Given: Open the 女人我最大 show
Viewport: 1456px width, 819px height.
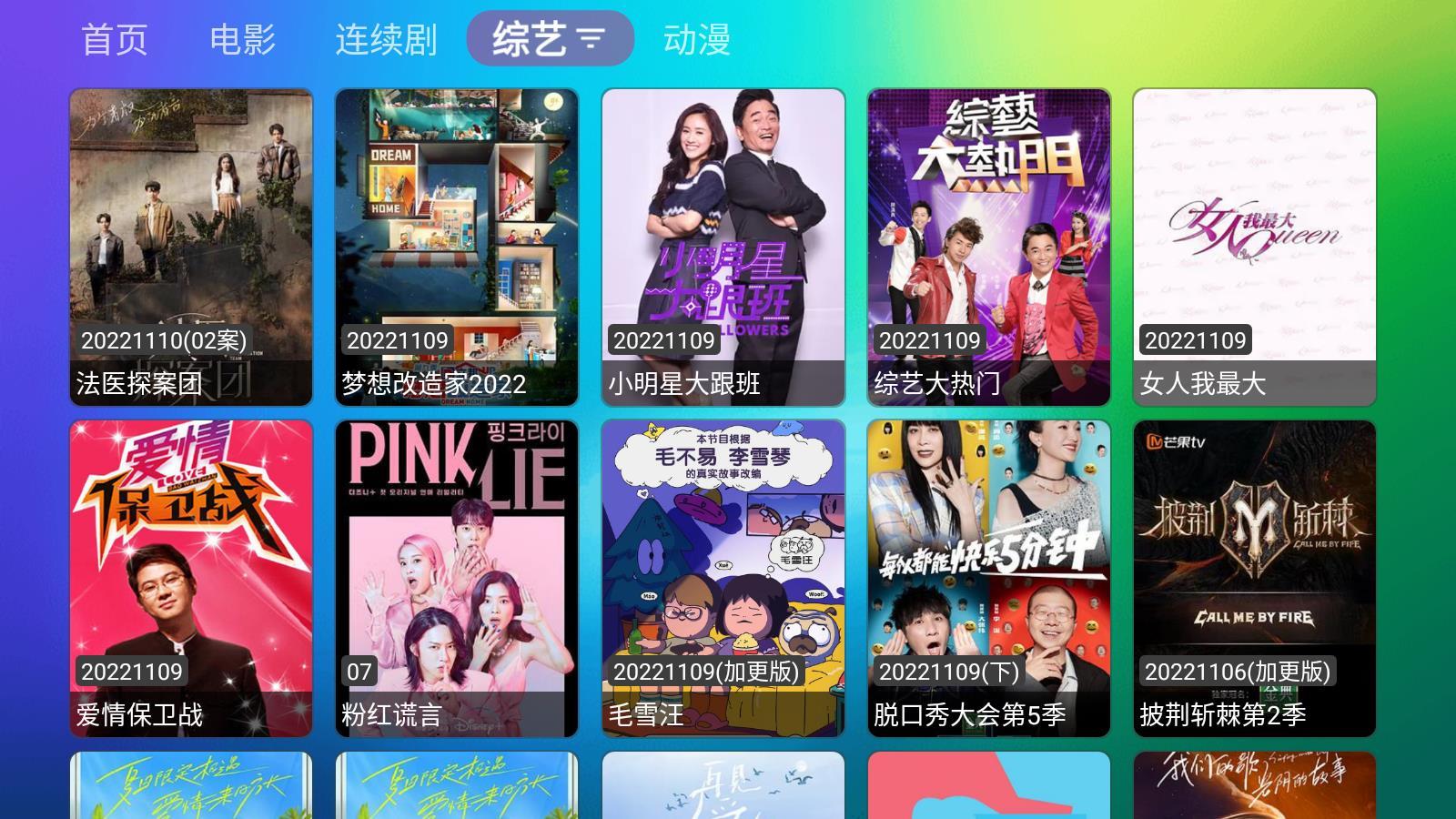Looking at the screenshot, I should [x=1255, y=247].
